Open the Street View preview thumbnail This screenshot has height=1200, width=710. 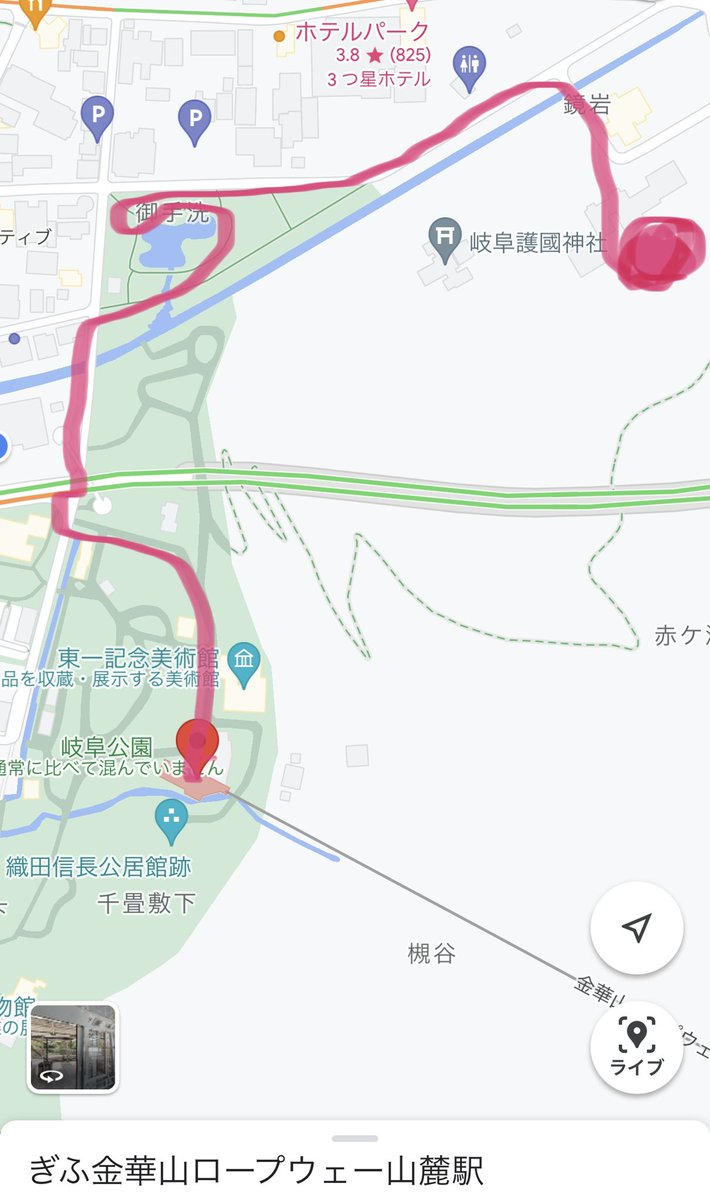(x=72, y=1047)
